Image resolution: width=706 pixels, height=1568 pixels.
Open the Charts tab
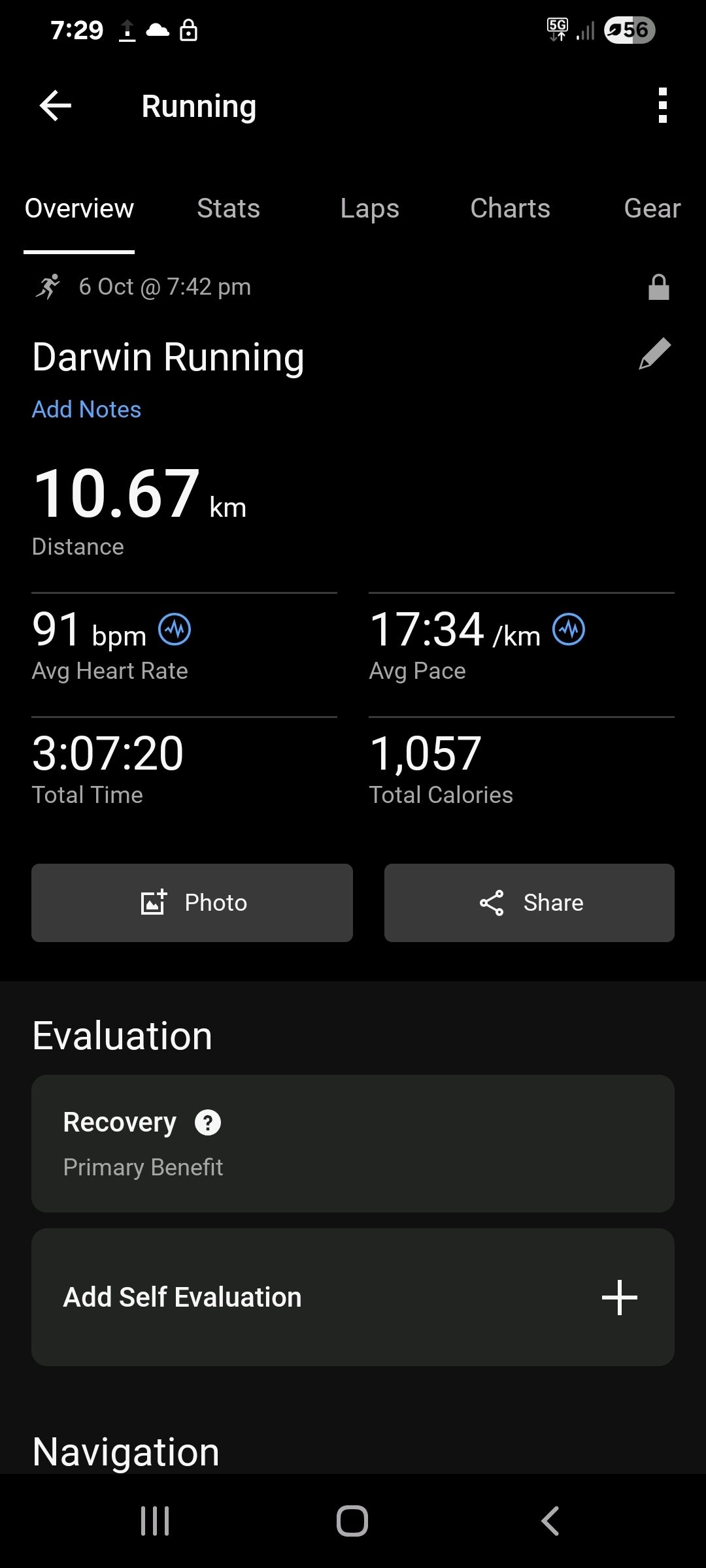(510, 209)
